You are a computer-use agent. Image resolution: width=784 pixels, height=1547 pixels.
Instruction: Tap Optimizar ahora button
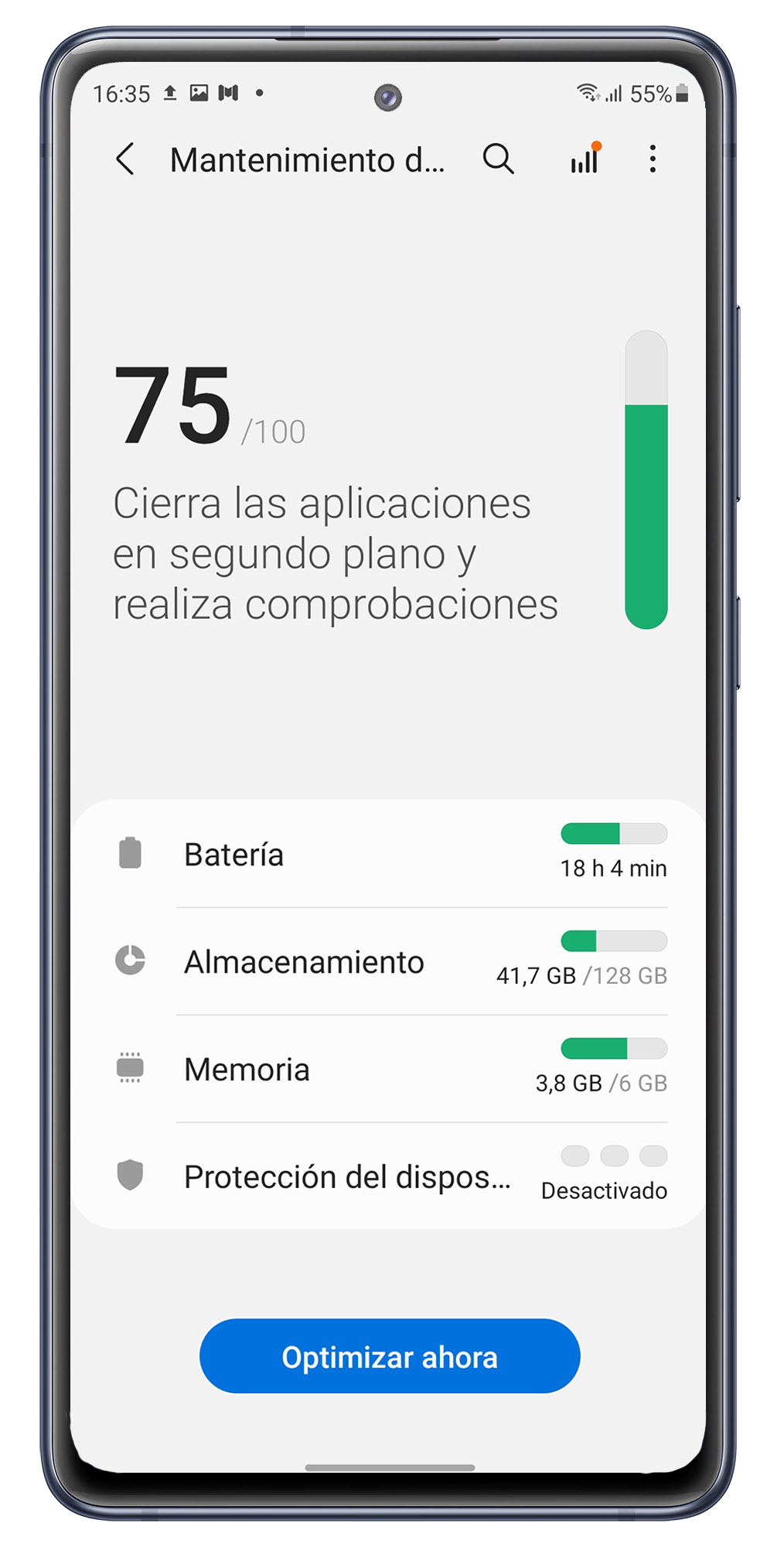[390, 1356]
